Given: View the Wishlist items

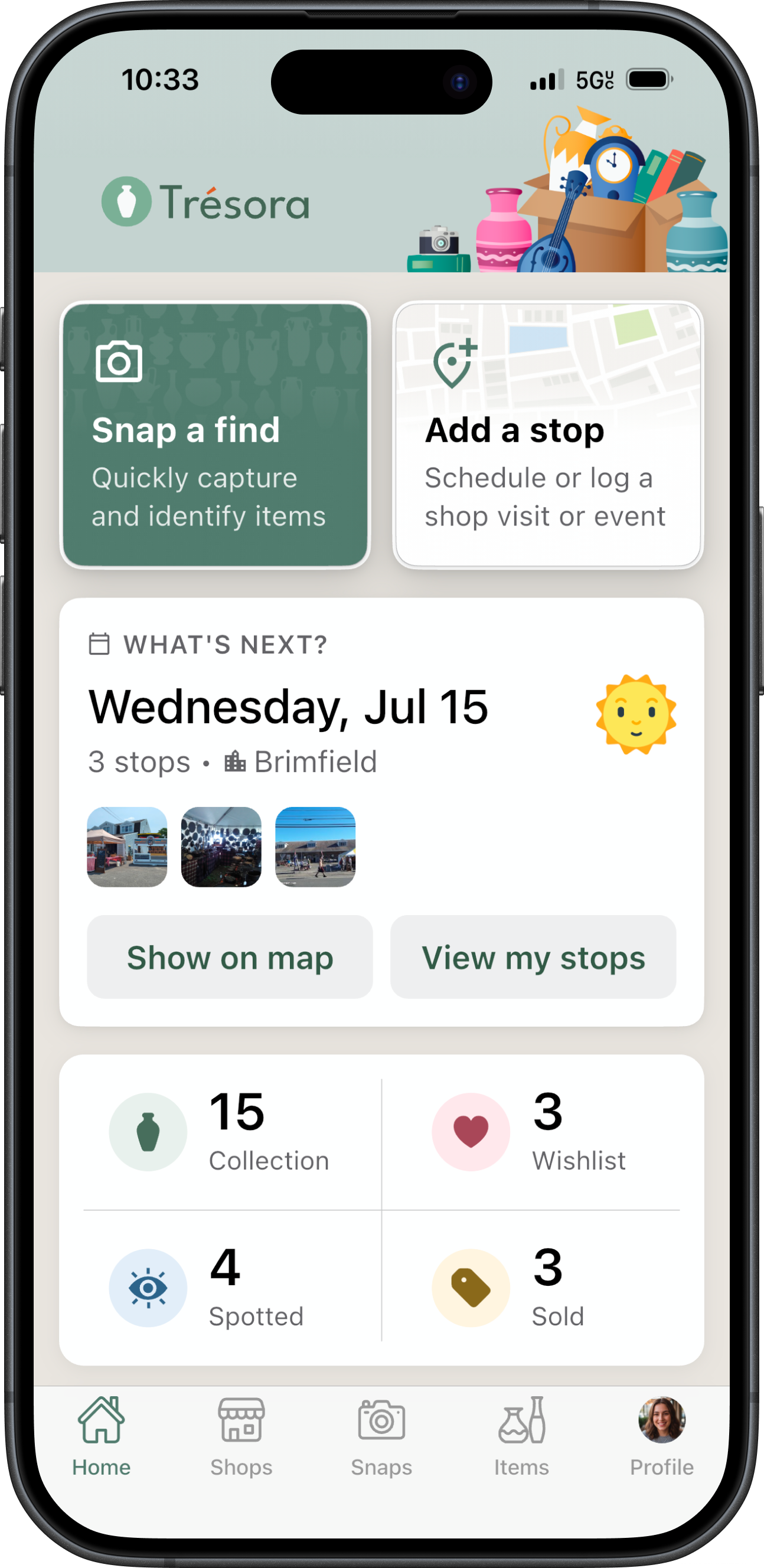Looking at the screenshot, I should (x=531, y=1132).
